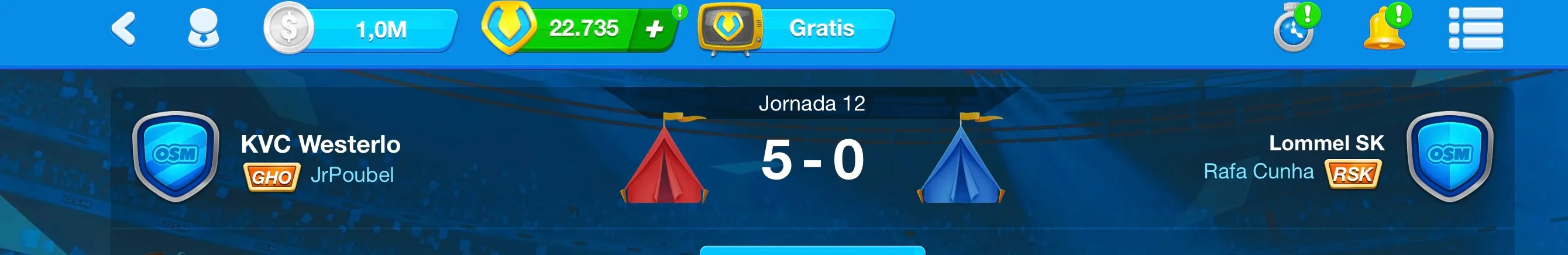1568x255 pixels.
Task: Open Lommel SK team crest
Action: click(x=1450, y=157)
